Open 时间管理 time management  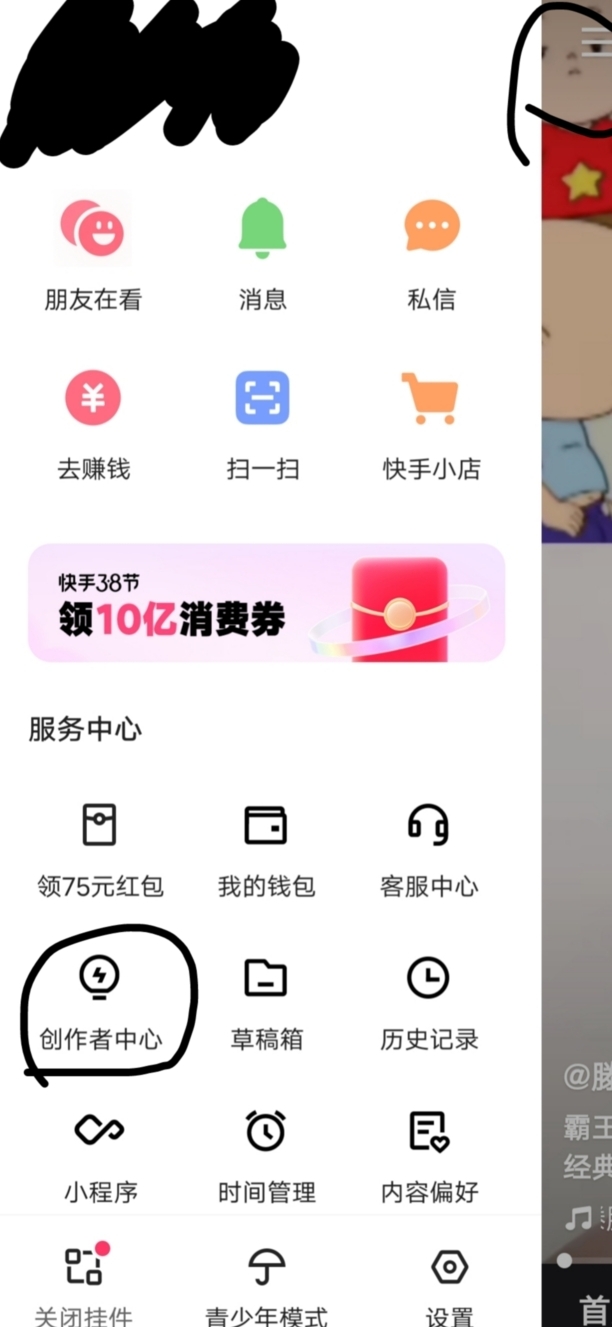266,1156
